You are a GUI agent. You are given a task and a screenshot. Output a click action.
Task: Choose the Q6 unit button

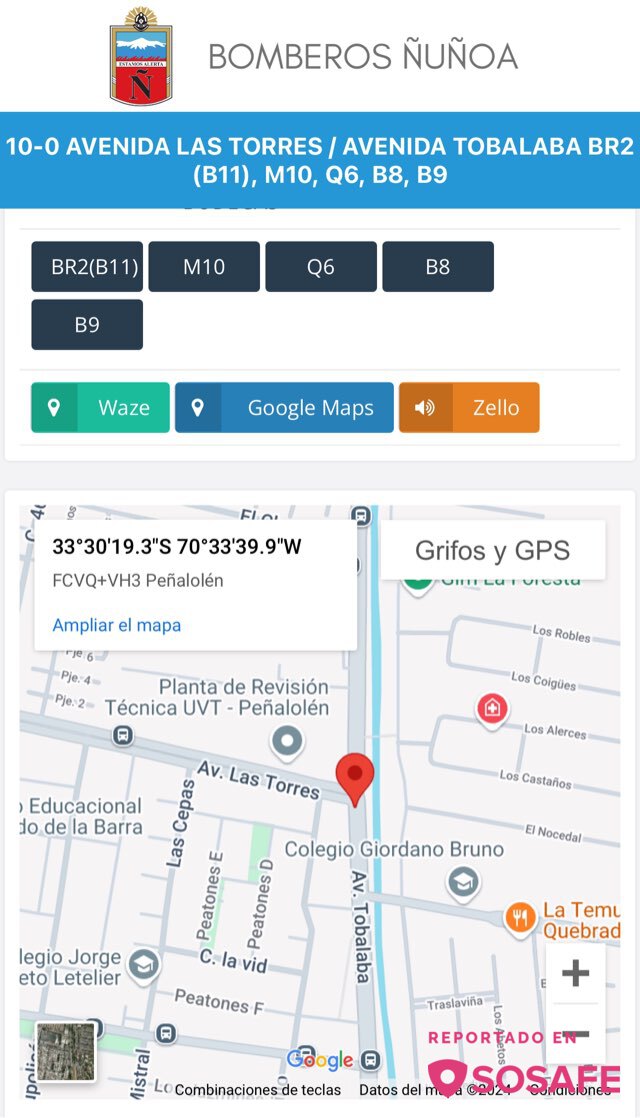(321, 267)
